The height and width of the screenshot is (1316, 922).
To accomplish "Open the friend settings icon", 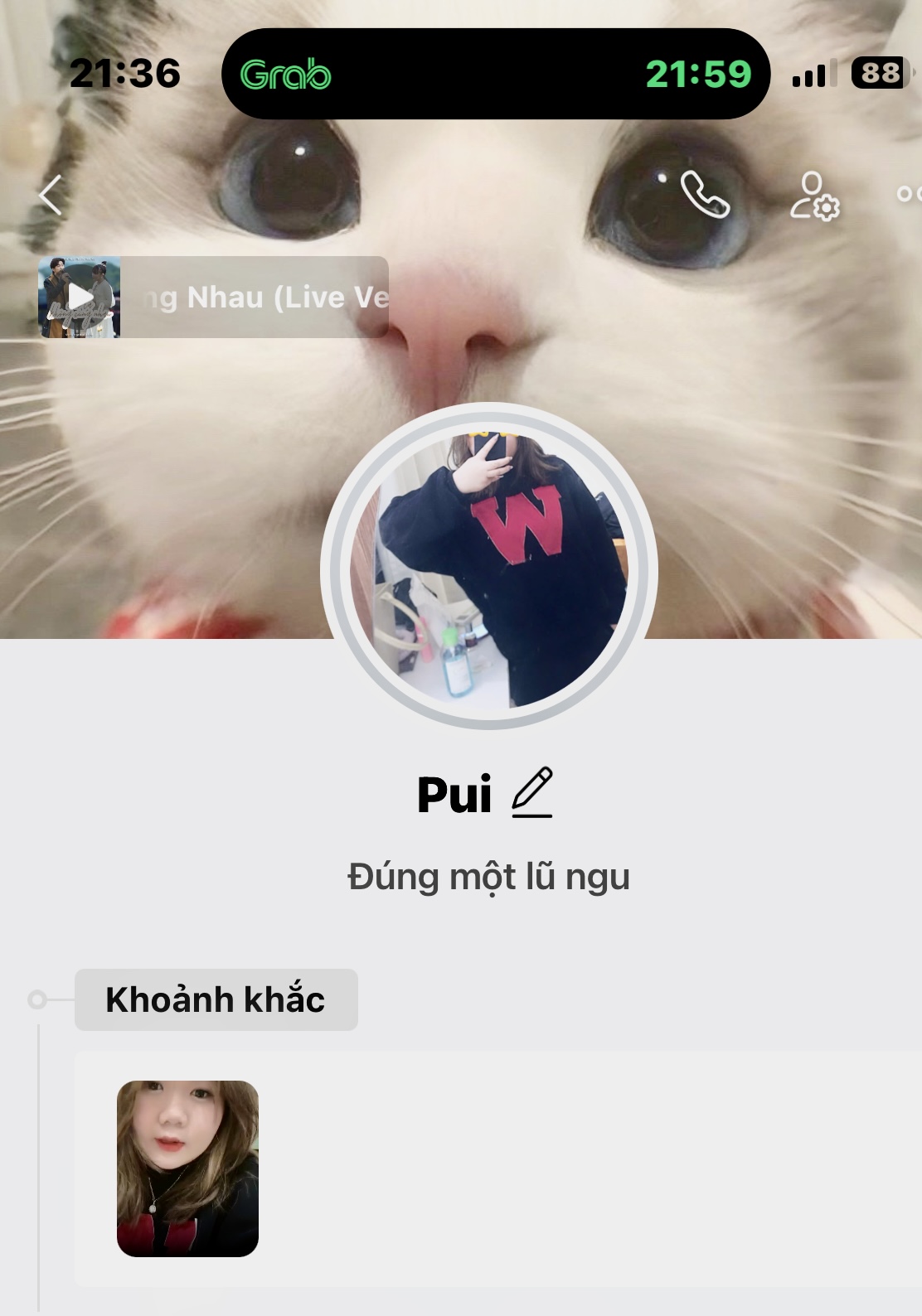I will click(x=814, y=196).
